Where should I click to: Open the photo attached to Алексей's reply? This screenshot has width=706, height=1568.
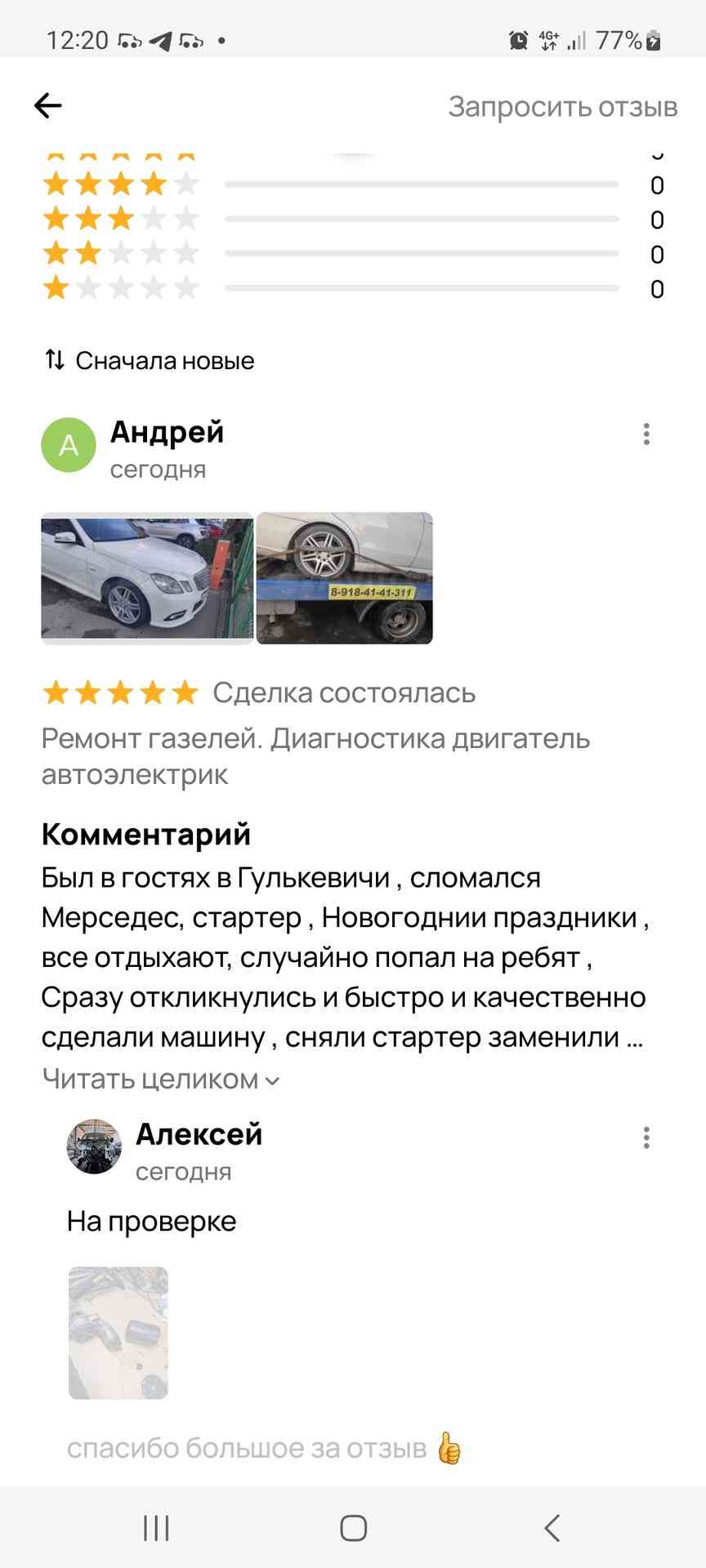(118, 1333)
